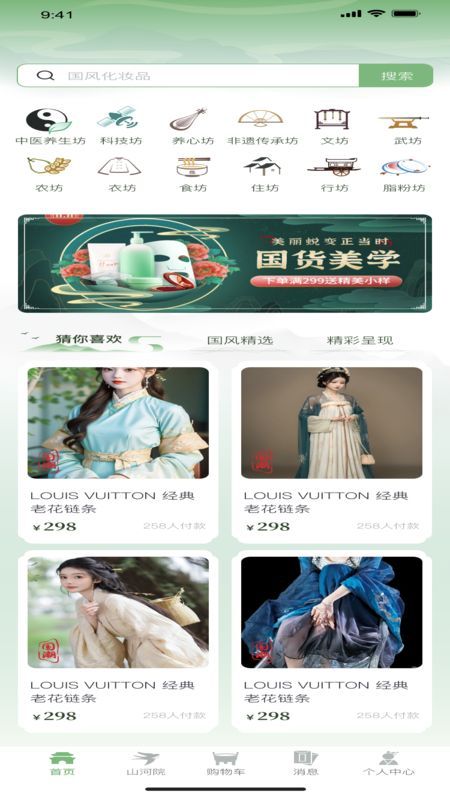Open the 消息 messages tab
This screenshot has height=800, width=450.
306,764
